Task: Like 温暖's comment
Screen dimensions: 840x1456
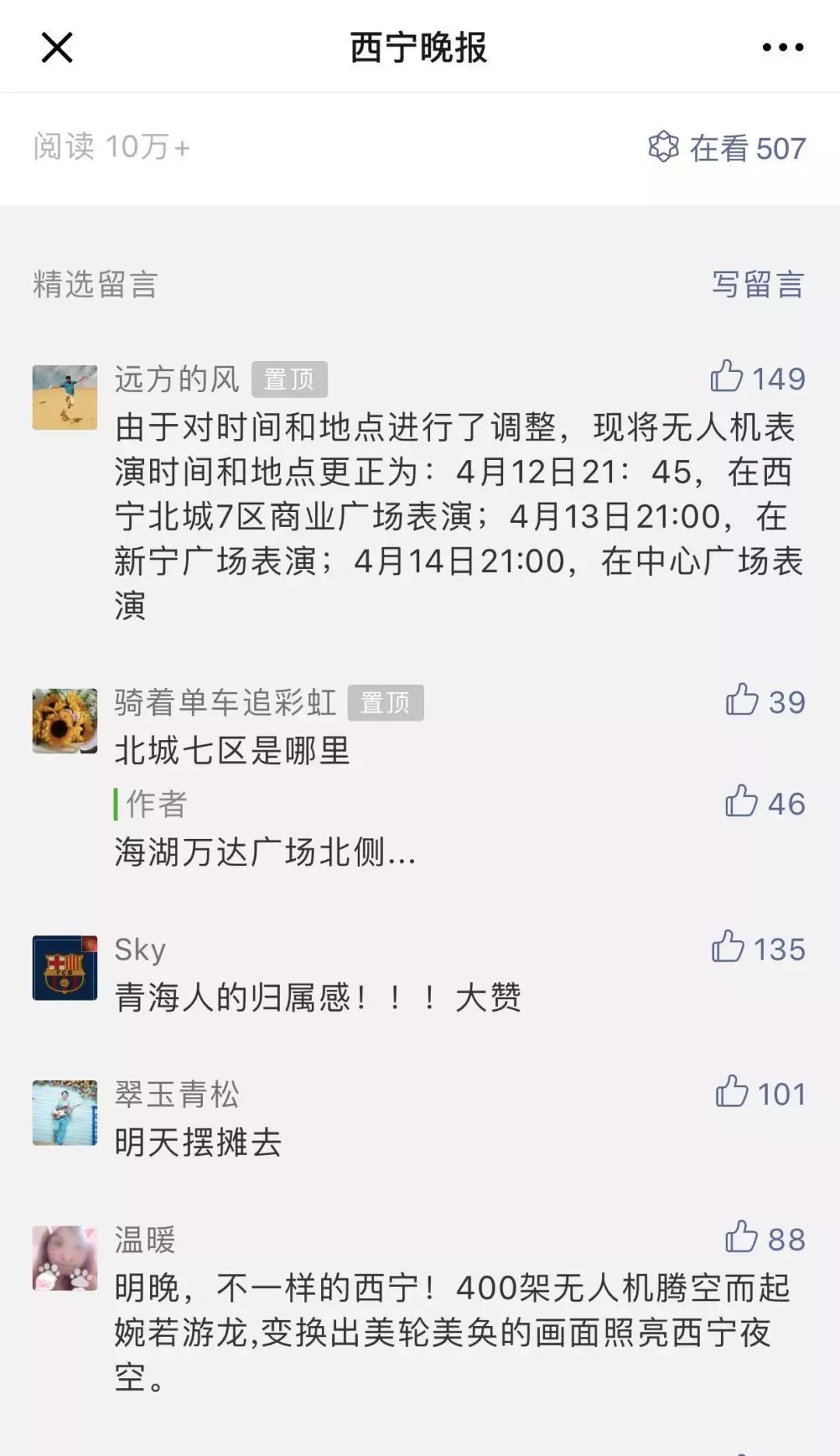Action: click(x=741, y=1238)
